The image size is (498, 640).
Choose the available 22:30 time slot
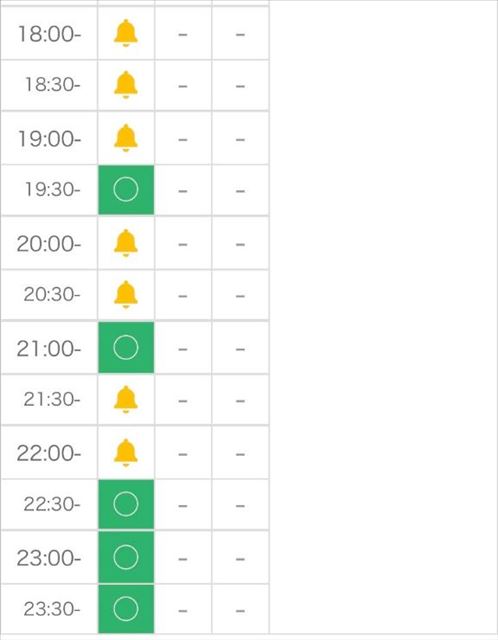click(126, 504)
